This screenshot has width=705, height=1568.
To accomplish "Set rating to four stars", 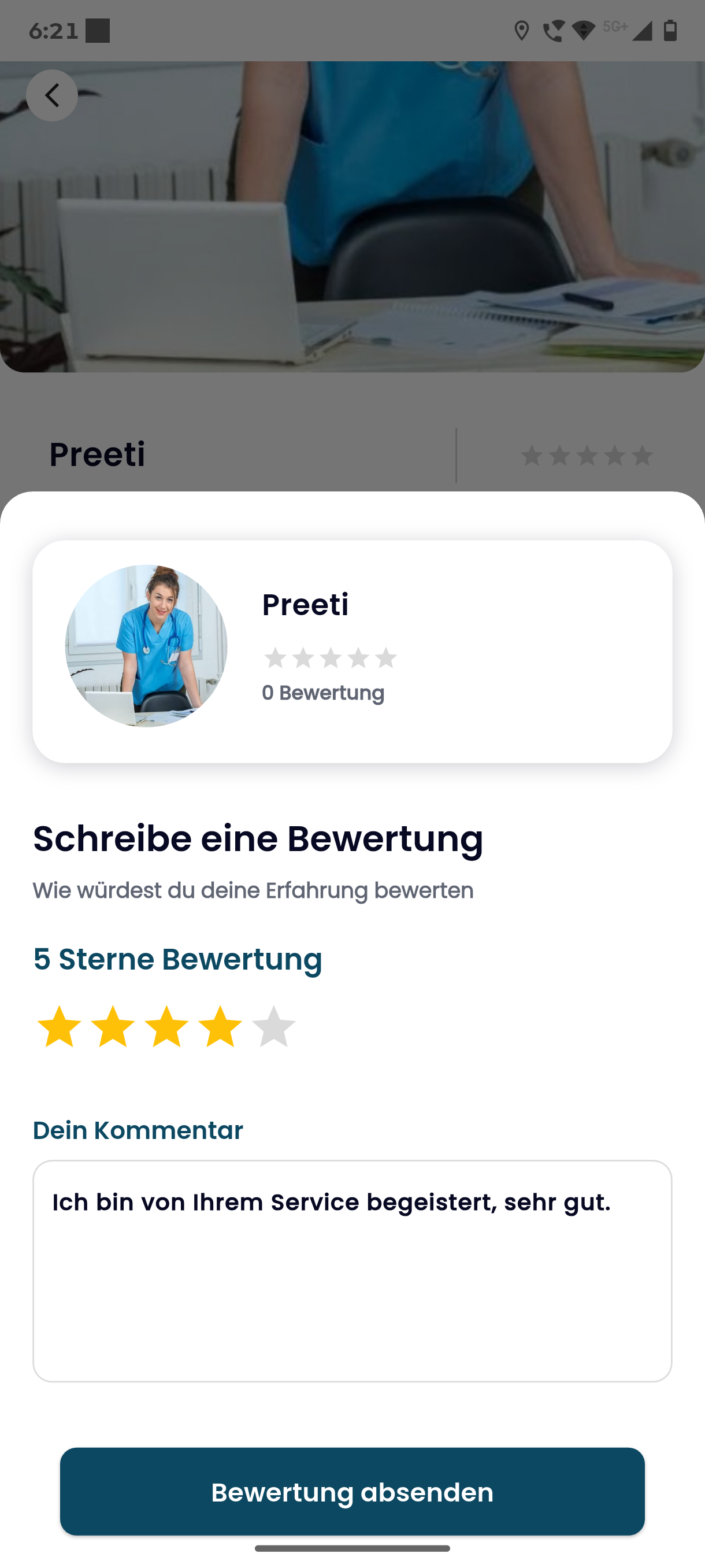I will pos(220,1026).
